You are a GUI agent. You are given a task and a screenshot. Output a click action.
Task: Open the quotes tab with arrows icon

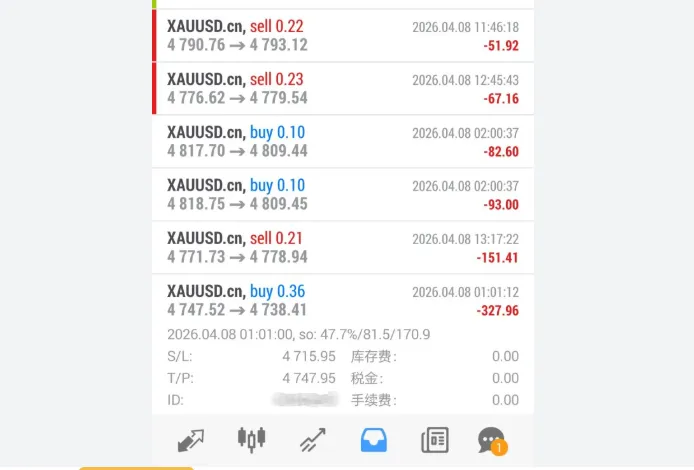pyautogui.click(x=191, y=440)
